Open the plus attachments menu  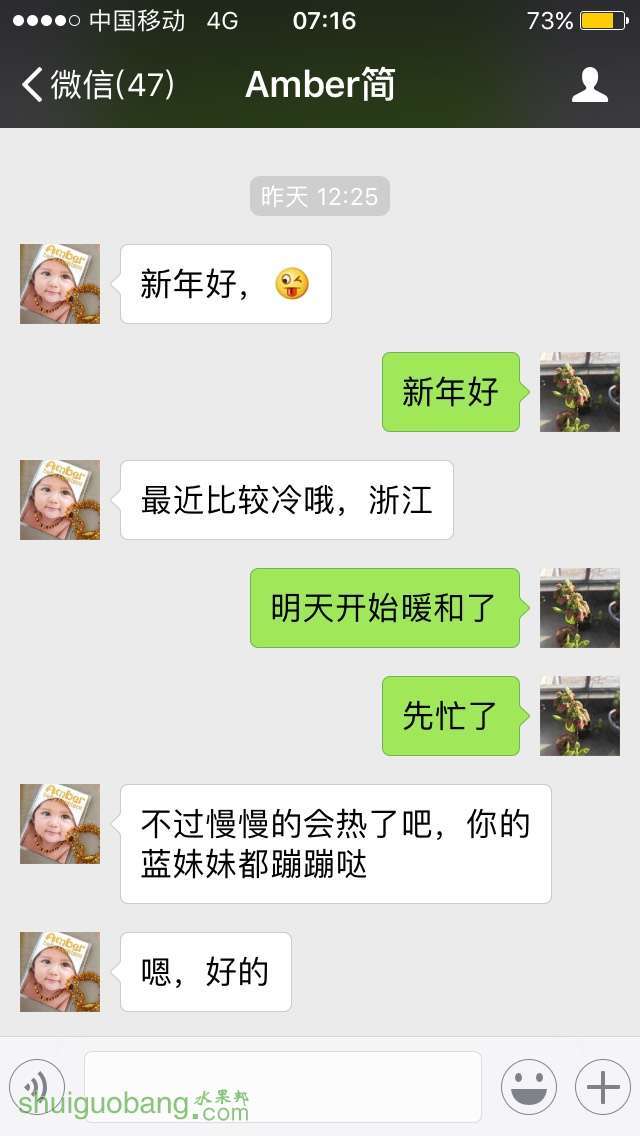(603, 1087)
